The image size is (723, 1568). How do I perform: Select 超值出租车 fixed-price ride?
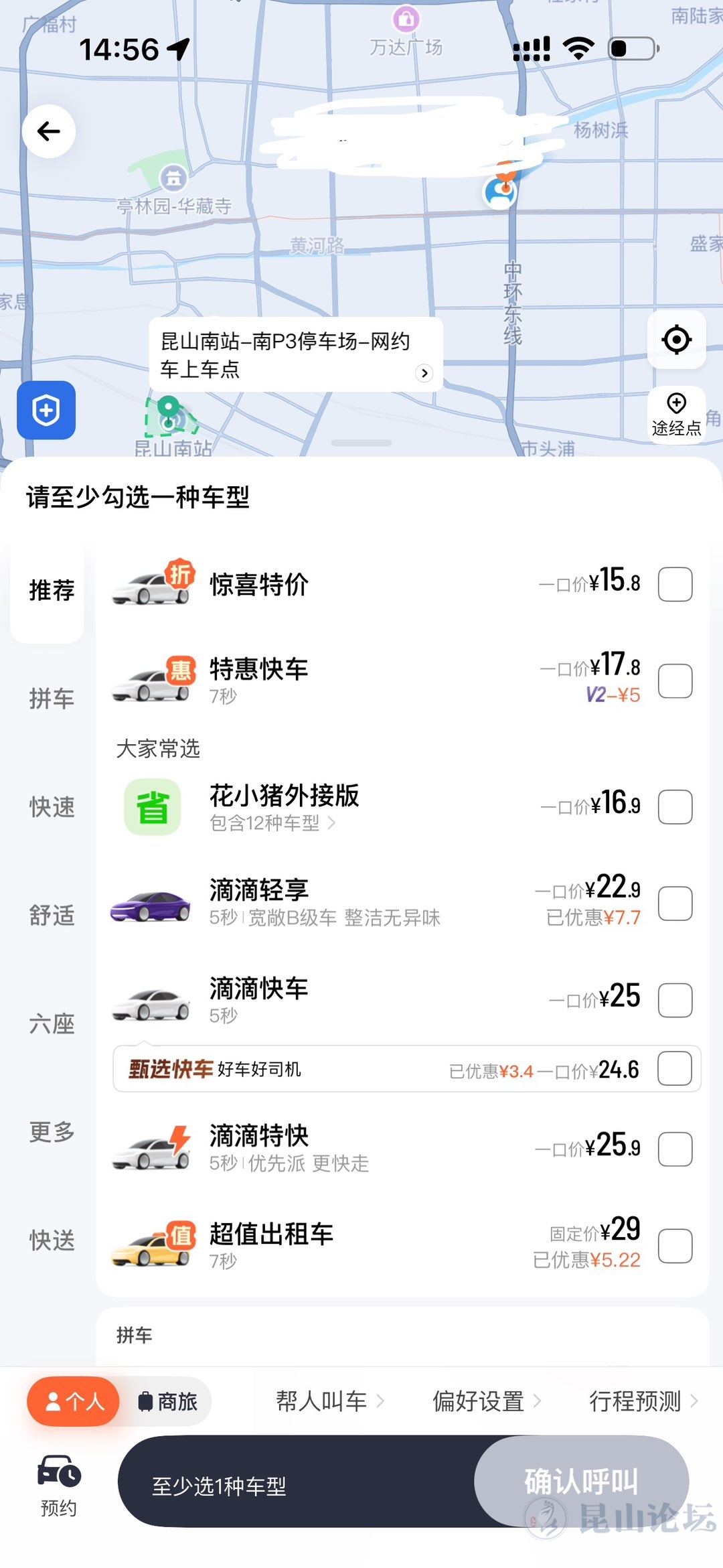(x=675, y=1246)
